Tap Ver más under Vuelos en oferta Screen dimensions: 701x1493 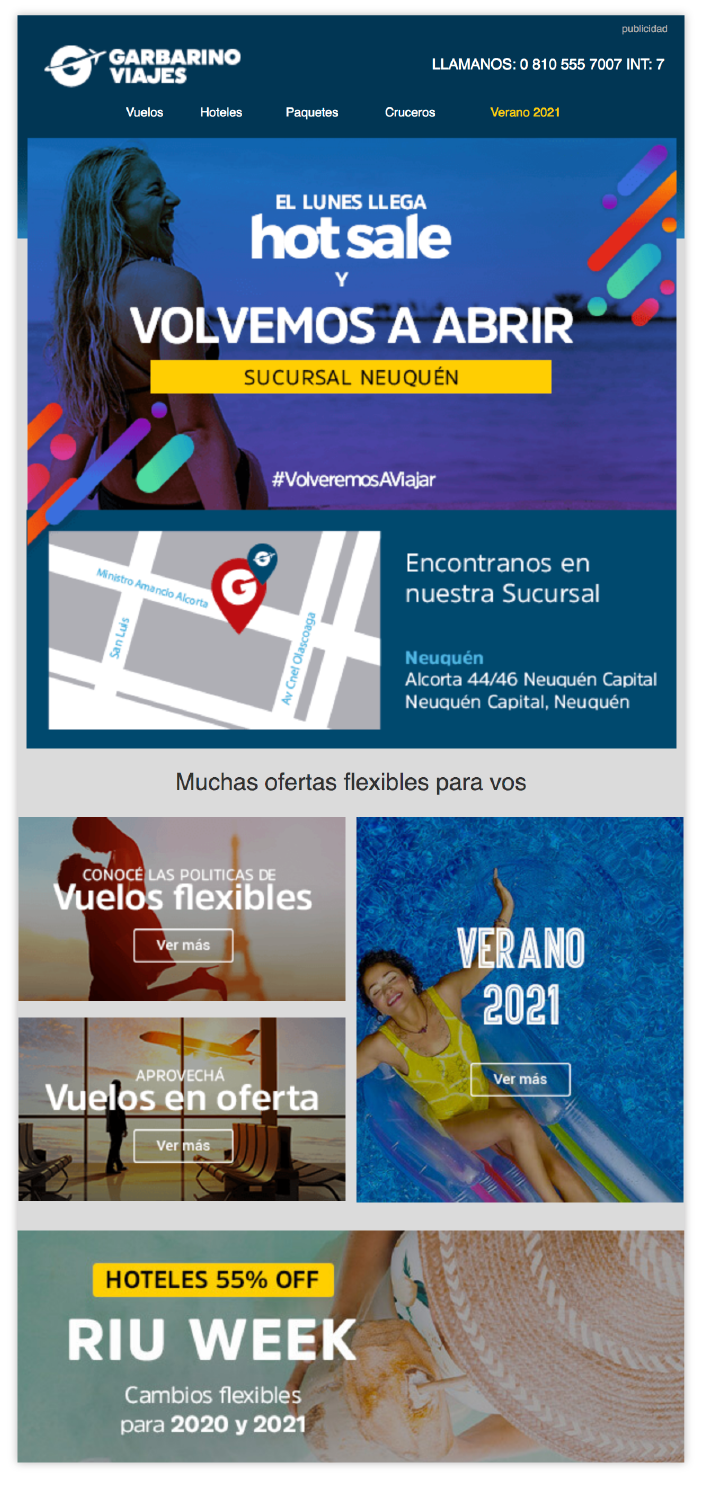pos(183,1145)
